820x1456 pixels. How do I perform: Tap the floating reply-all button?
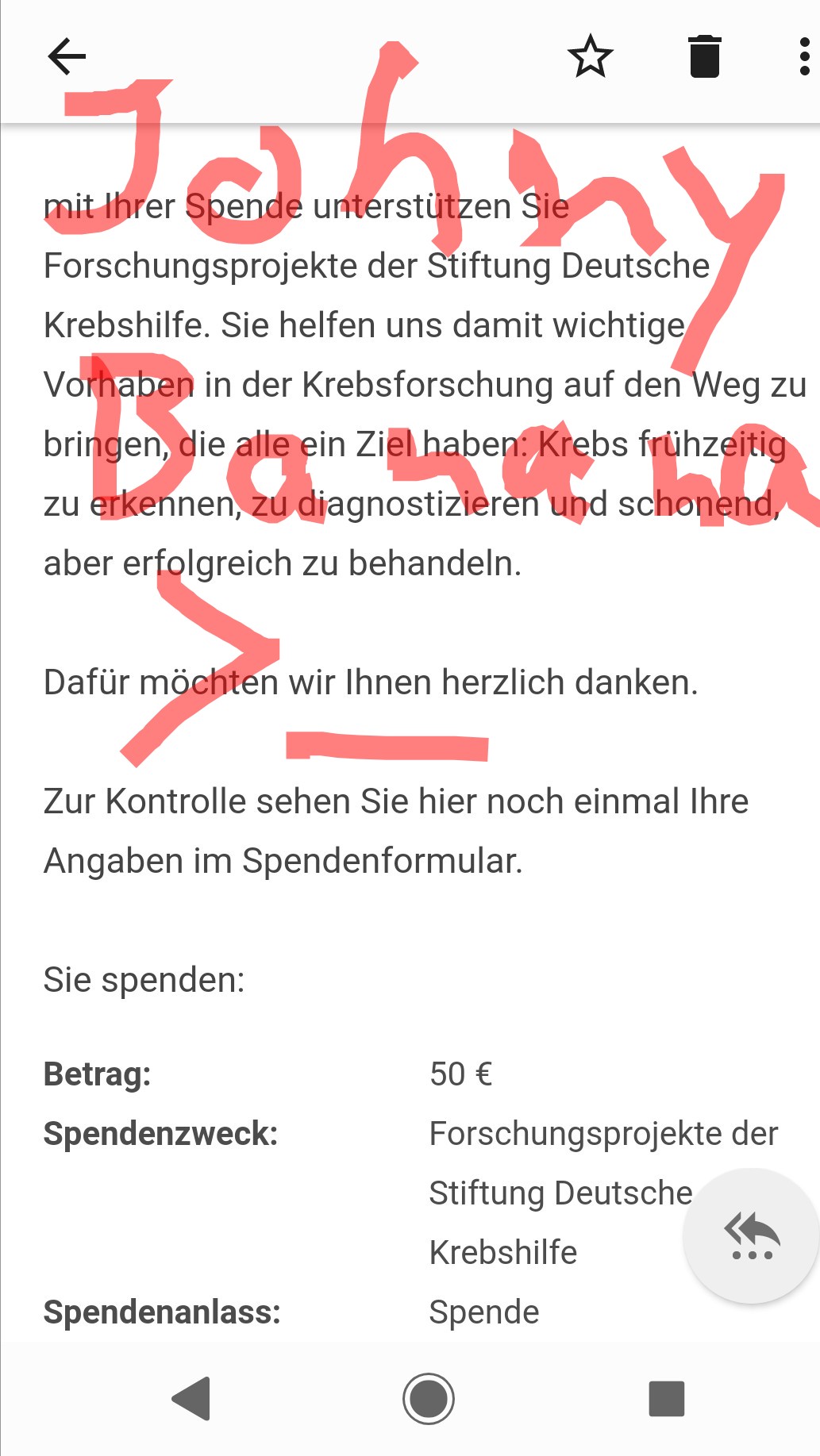752,1235
